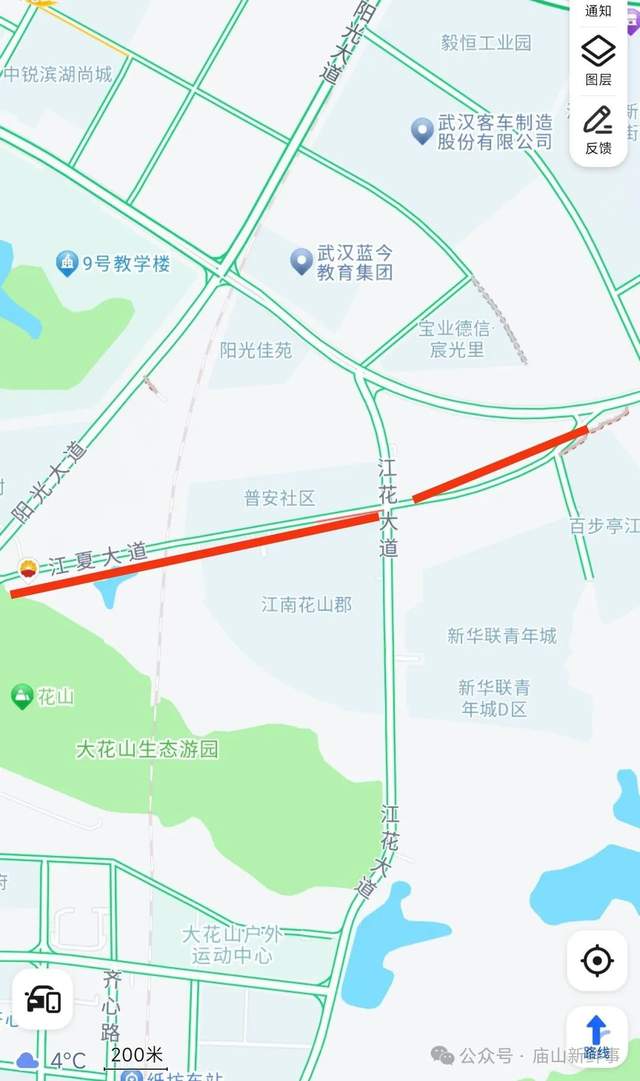The width and height of the screenshot is (640, 1081).
Task: Open 通知 notifications
Action: (x=598, y=10)
